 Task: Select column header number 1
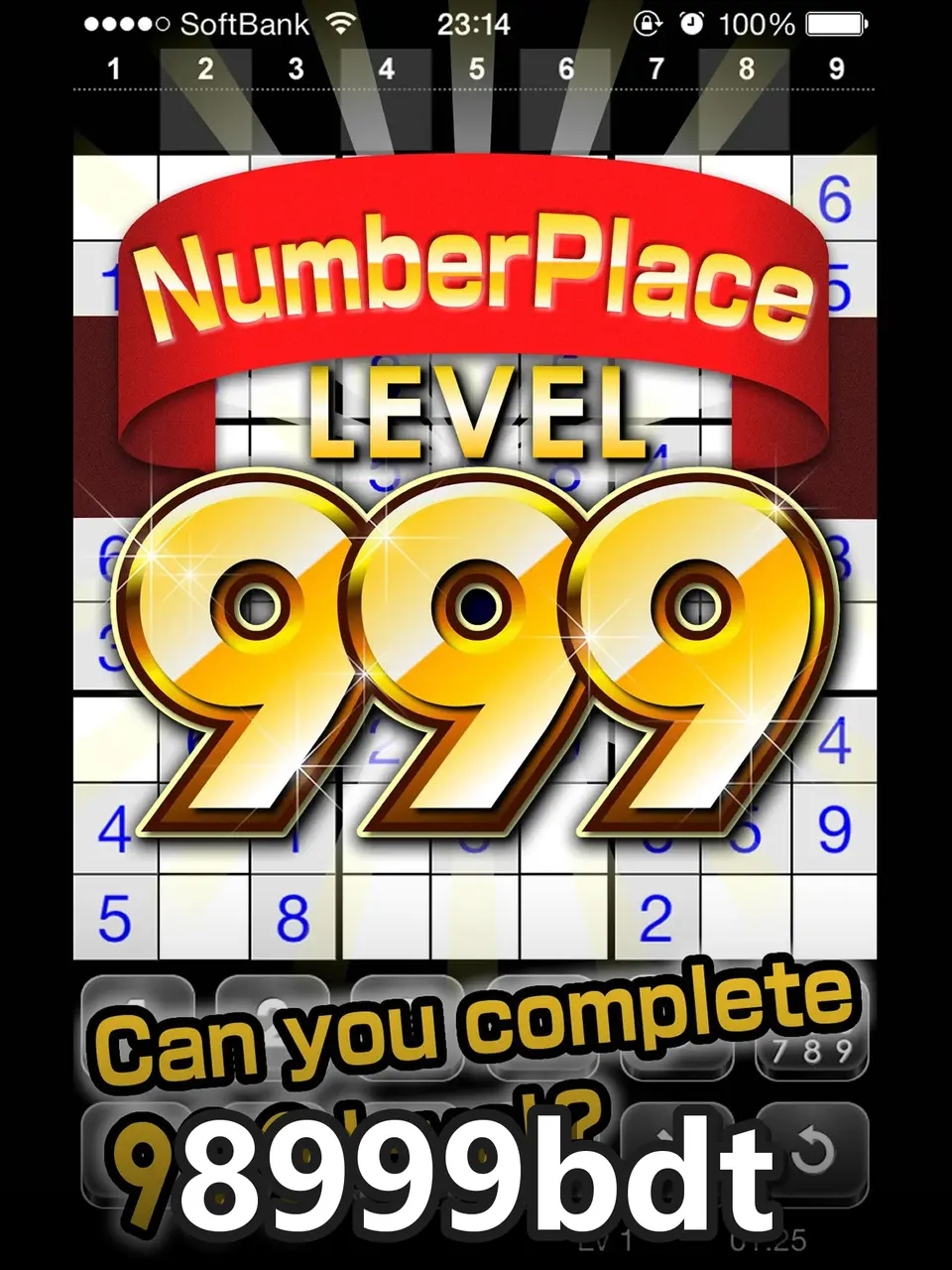coord(115,69)
